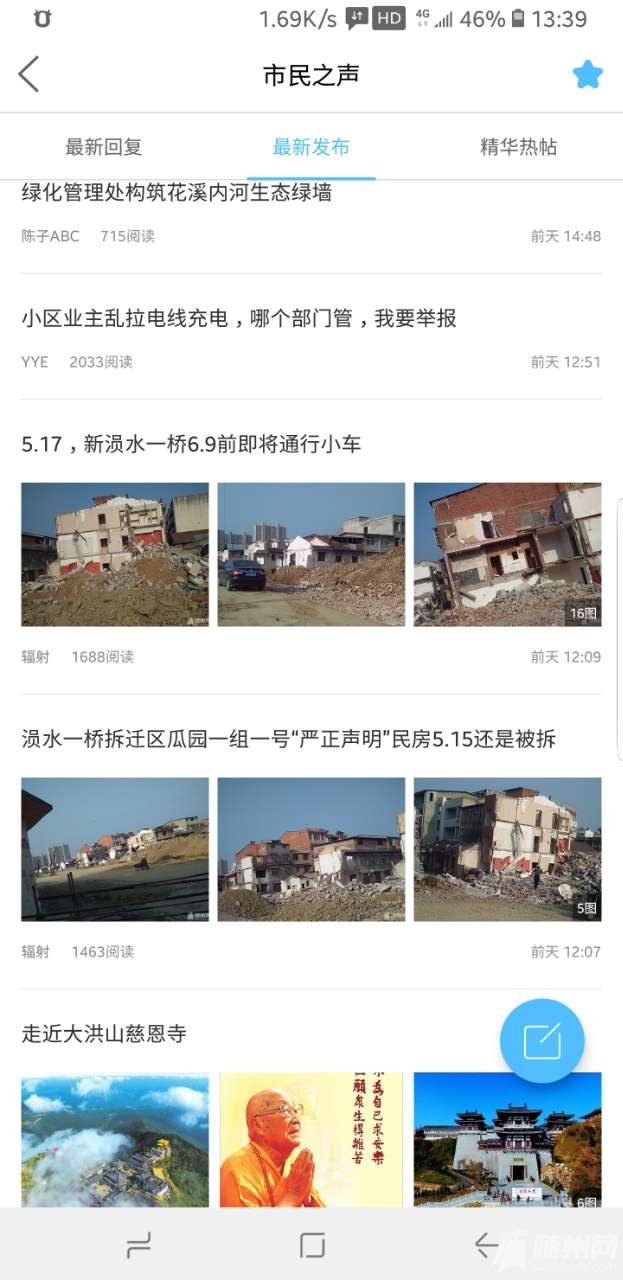Open post 绿化管理处构筑花溪内河生态绿墙

pyautogui.click(x=177, y=193)
